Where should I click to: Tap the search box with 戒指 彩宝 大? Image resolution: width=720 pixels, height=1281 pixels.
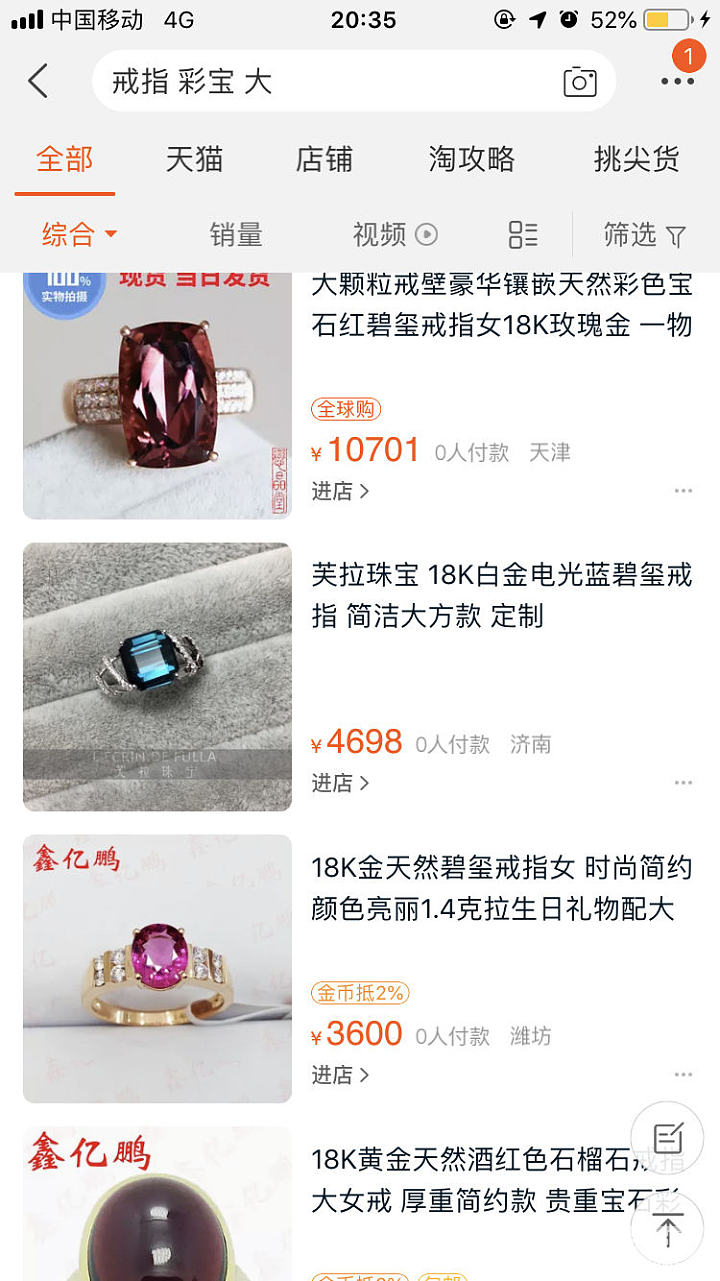[x=320, y=81]
